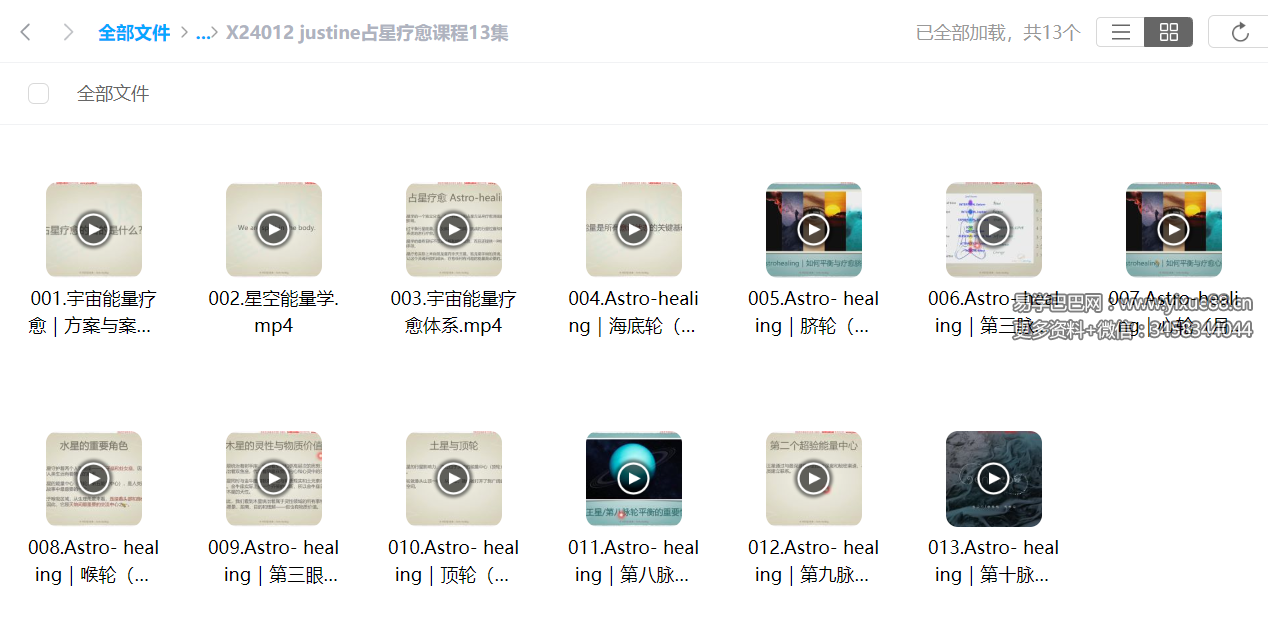Play 009.Astro-healing 第三眼 video
Viewport: 1268px width, 633px height.
[x=274, y=479]
